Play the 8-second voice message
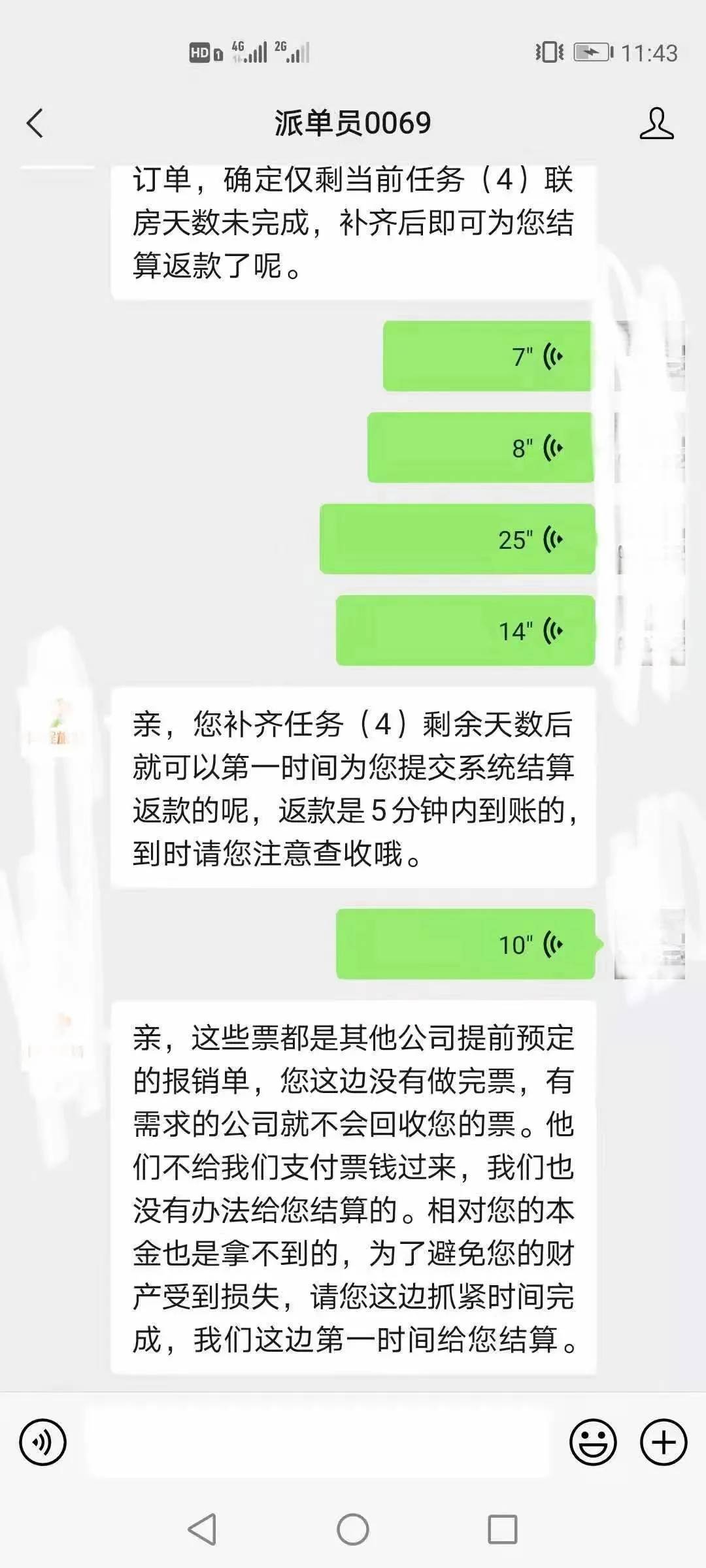Viewport: 706px width, 1568px height. coord(480,448)
